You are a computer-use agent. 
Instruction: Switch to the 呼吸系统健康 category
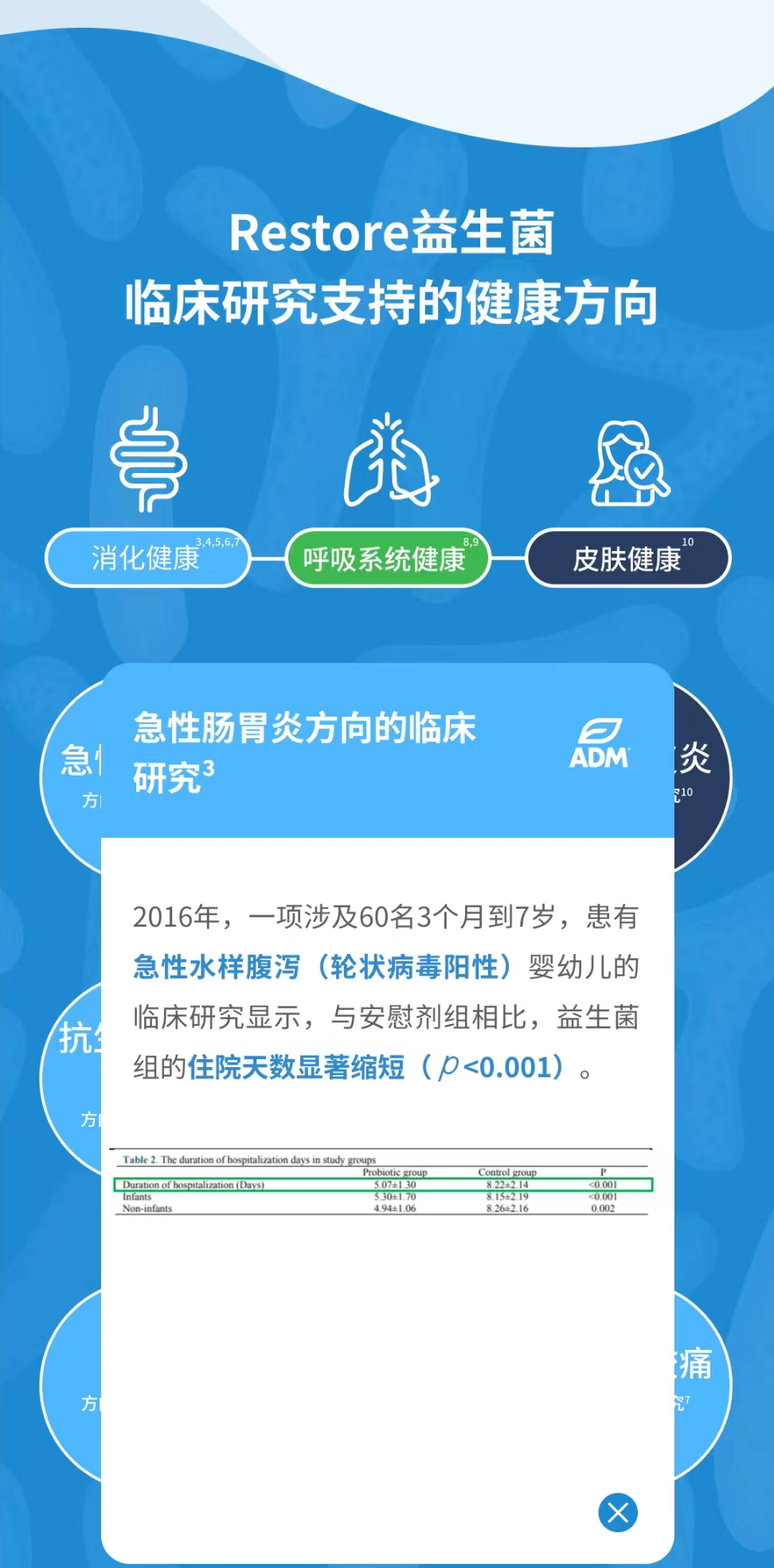(x=387, y=558)
